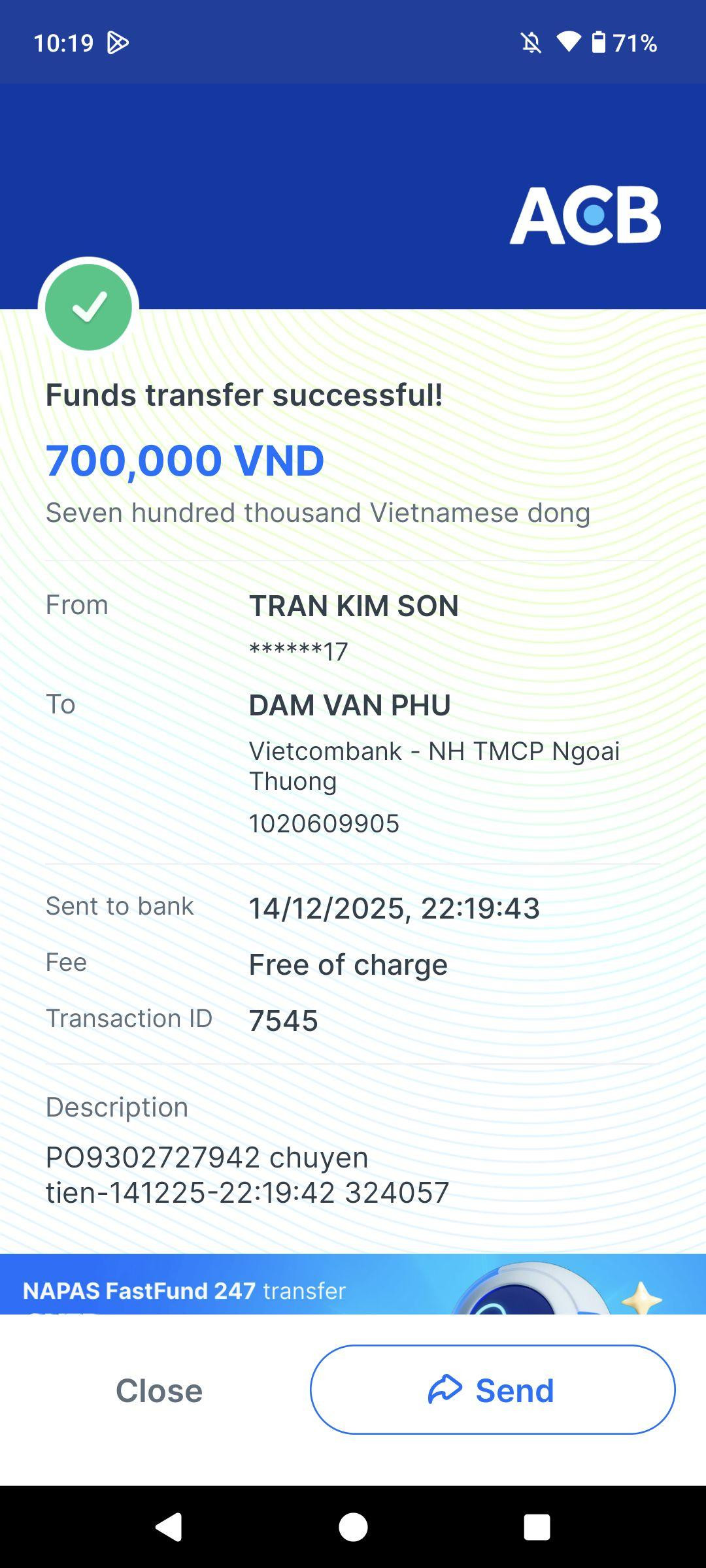Open the NAPAS FastFund 247 banner
The width and height of the screenshot is (706, 1568).
pyautogui.click(x=353, y=1284)
